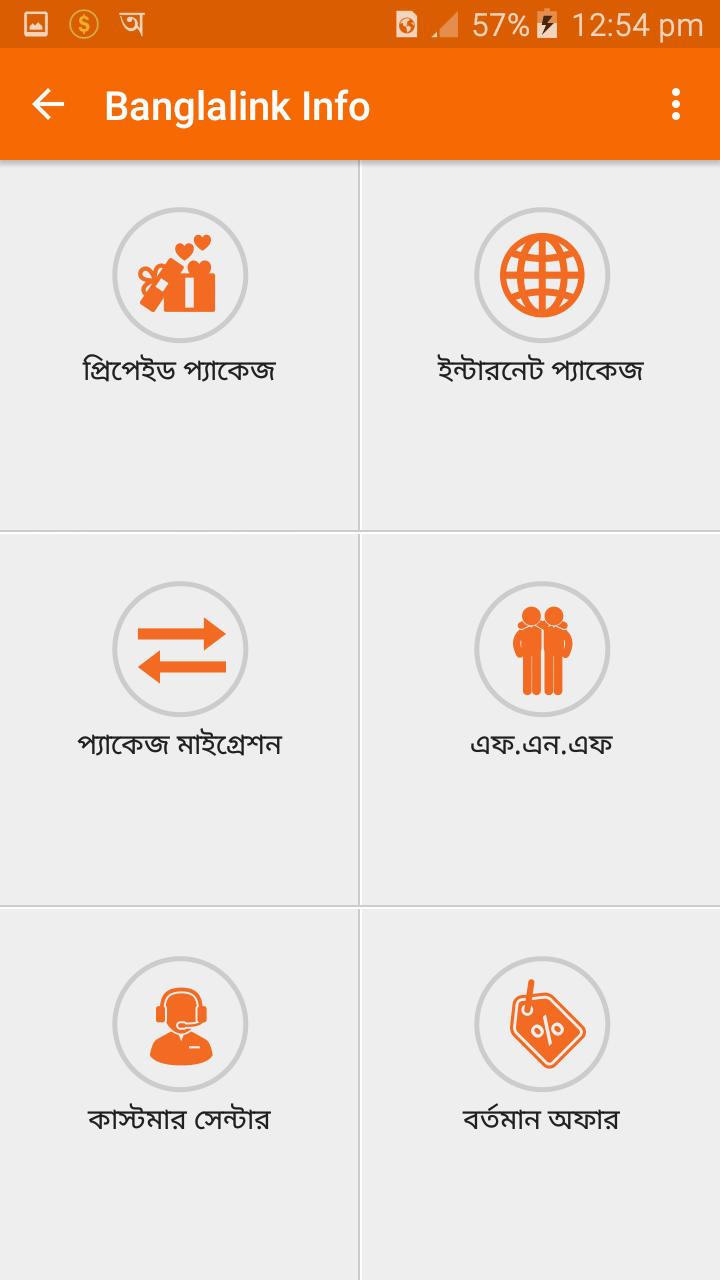
Task: Open the FNF people icon
Action: [540, 648]
